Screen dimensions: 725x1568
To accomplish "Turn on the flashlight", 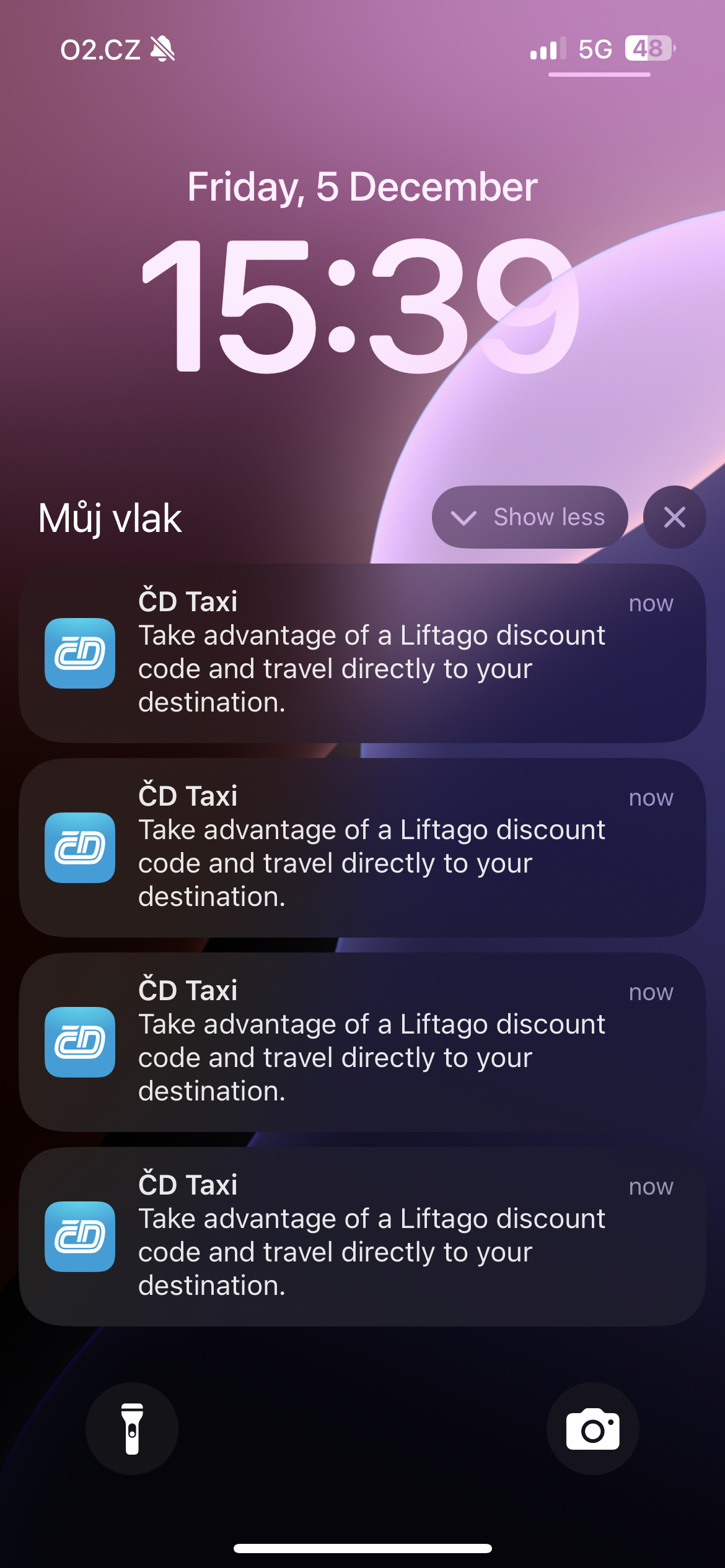I will [132, 1429].
